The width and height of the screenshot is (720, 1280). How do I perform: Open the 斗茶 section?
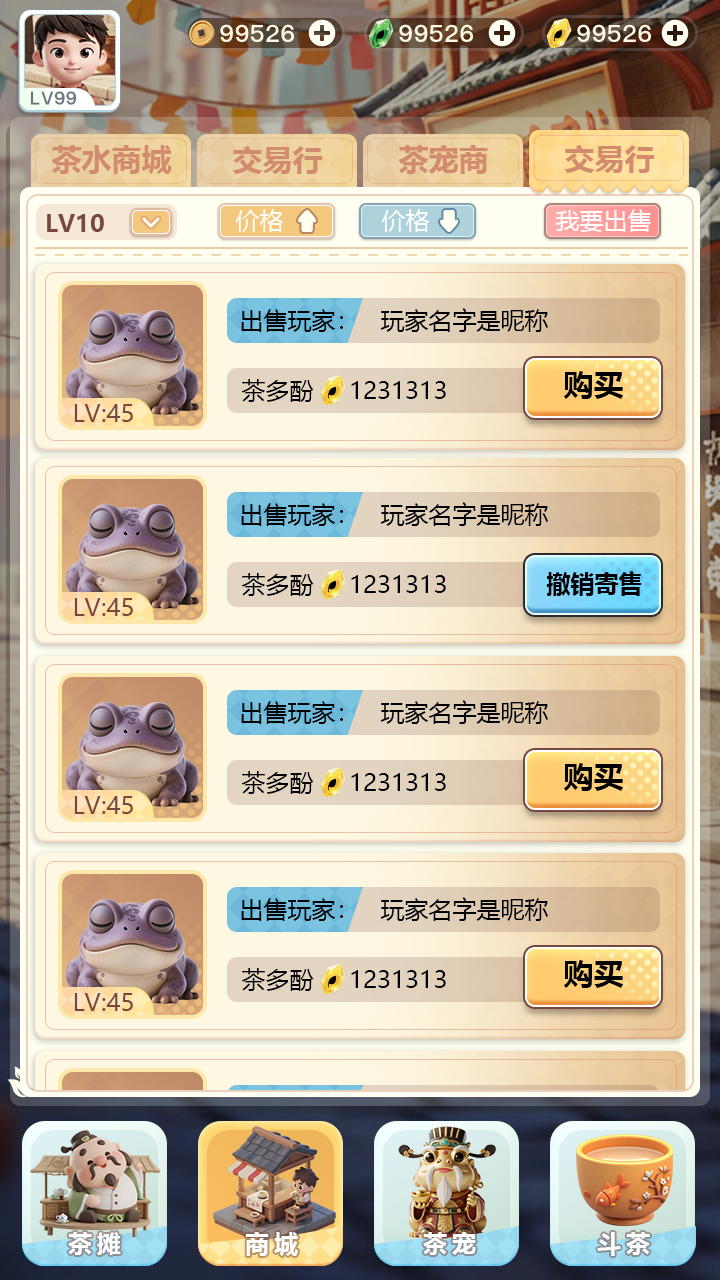click(622, 1193)
